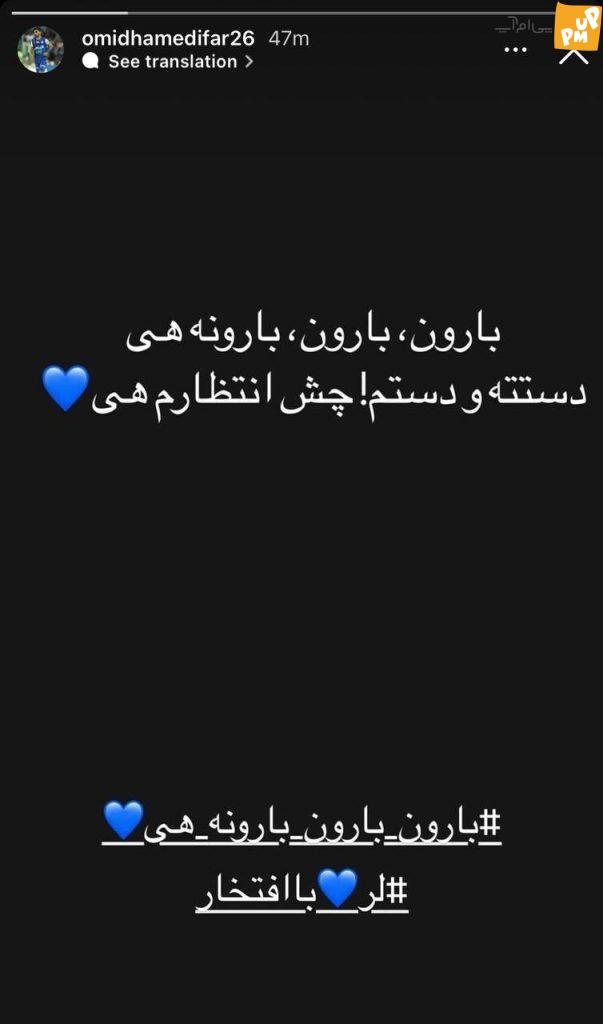Open the three-dot story options menu
This screenshot has width=603, height=1024.
pos(516,50)
